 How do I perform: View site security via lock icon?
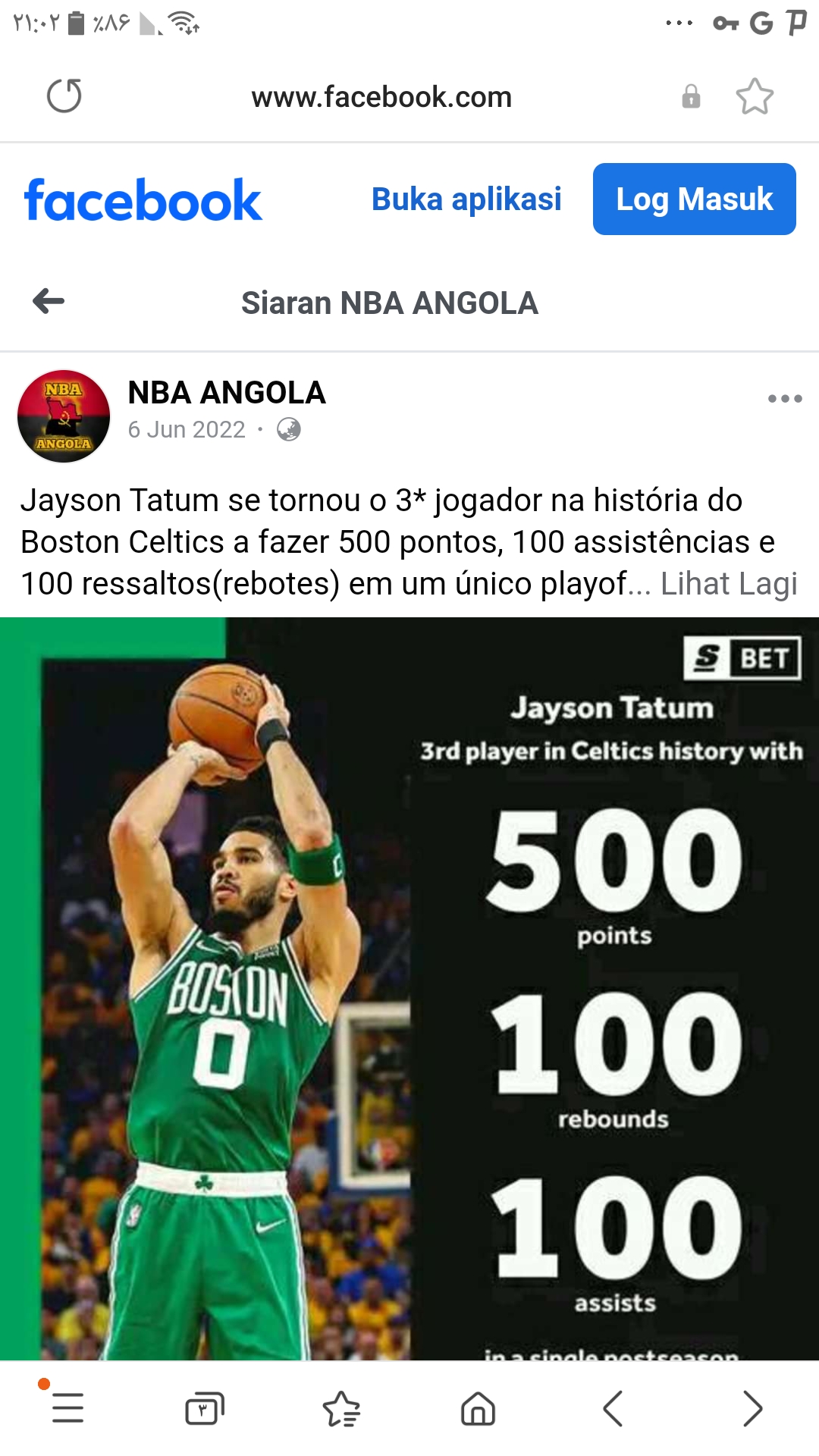pos(691,97)
